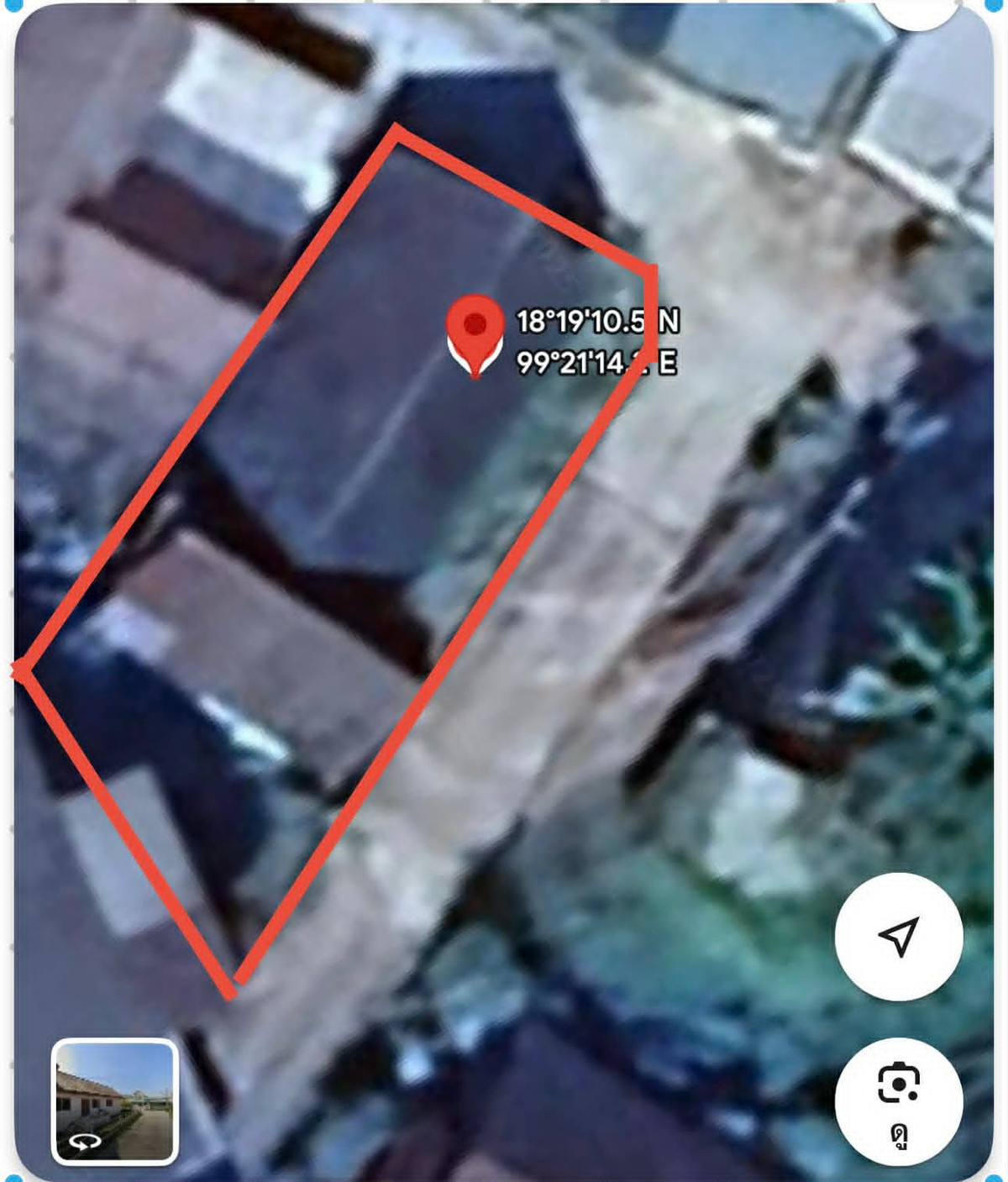Center map on my current location
The width and height of the screenshot is (1008, 1182).
898,936
